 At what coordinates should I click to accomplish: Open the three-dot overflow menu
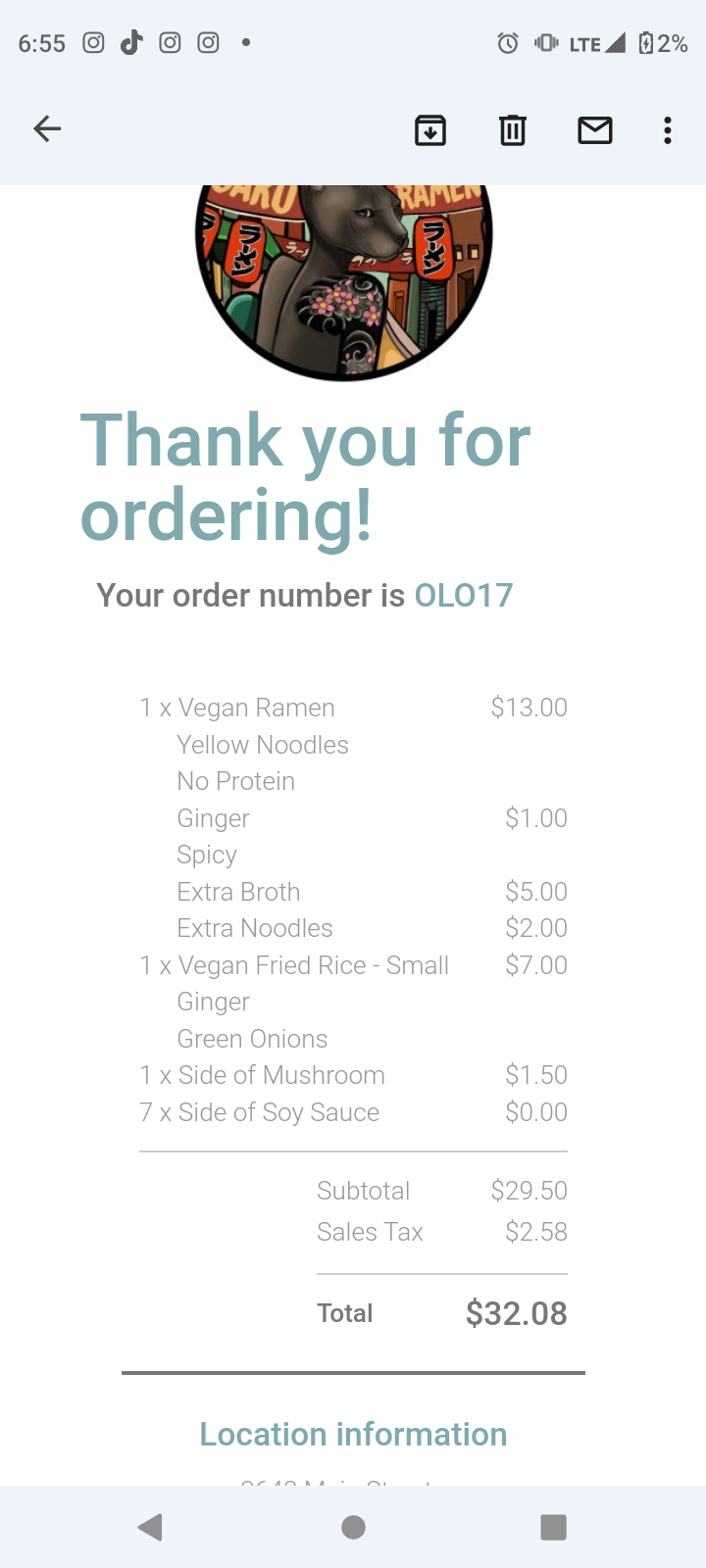click(x=668, y=129)
